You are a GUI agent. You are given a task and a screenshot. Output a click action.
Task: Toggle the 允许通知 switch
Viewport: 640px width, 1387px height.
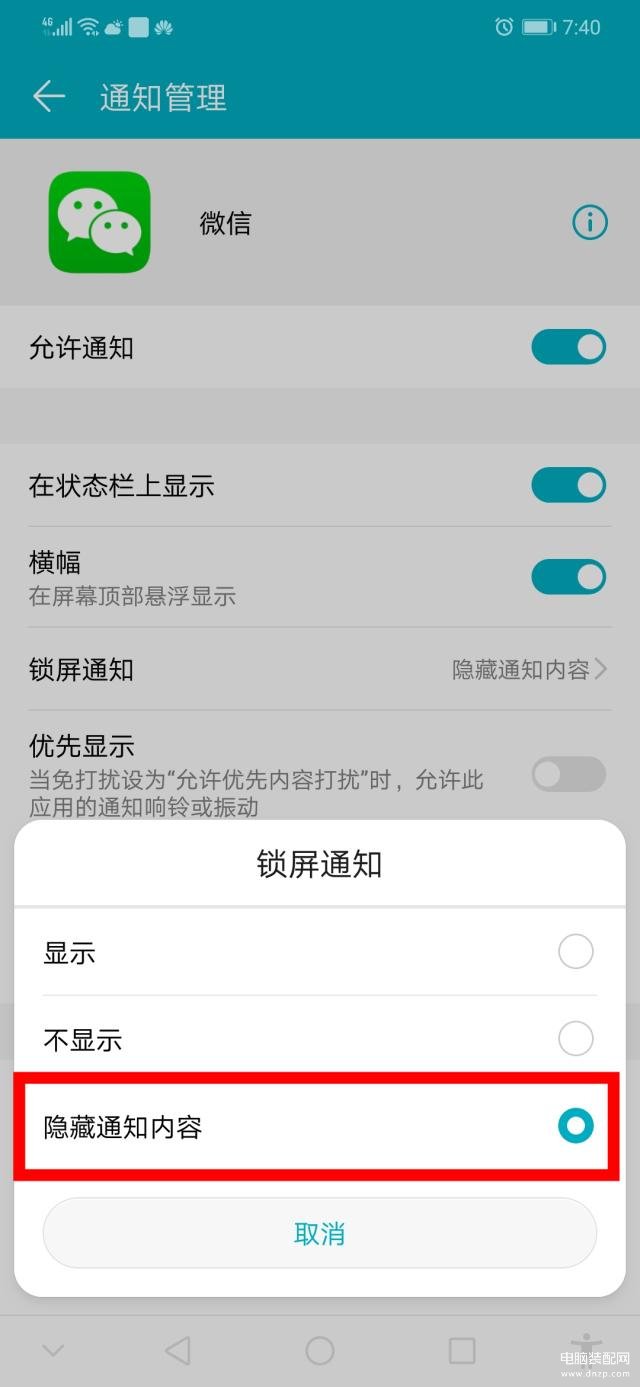568,348
